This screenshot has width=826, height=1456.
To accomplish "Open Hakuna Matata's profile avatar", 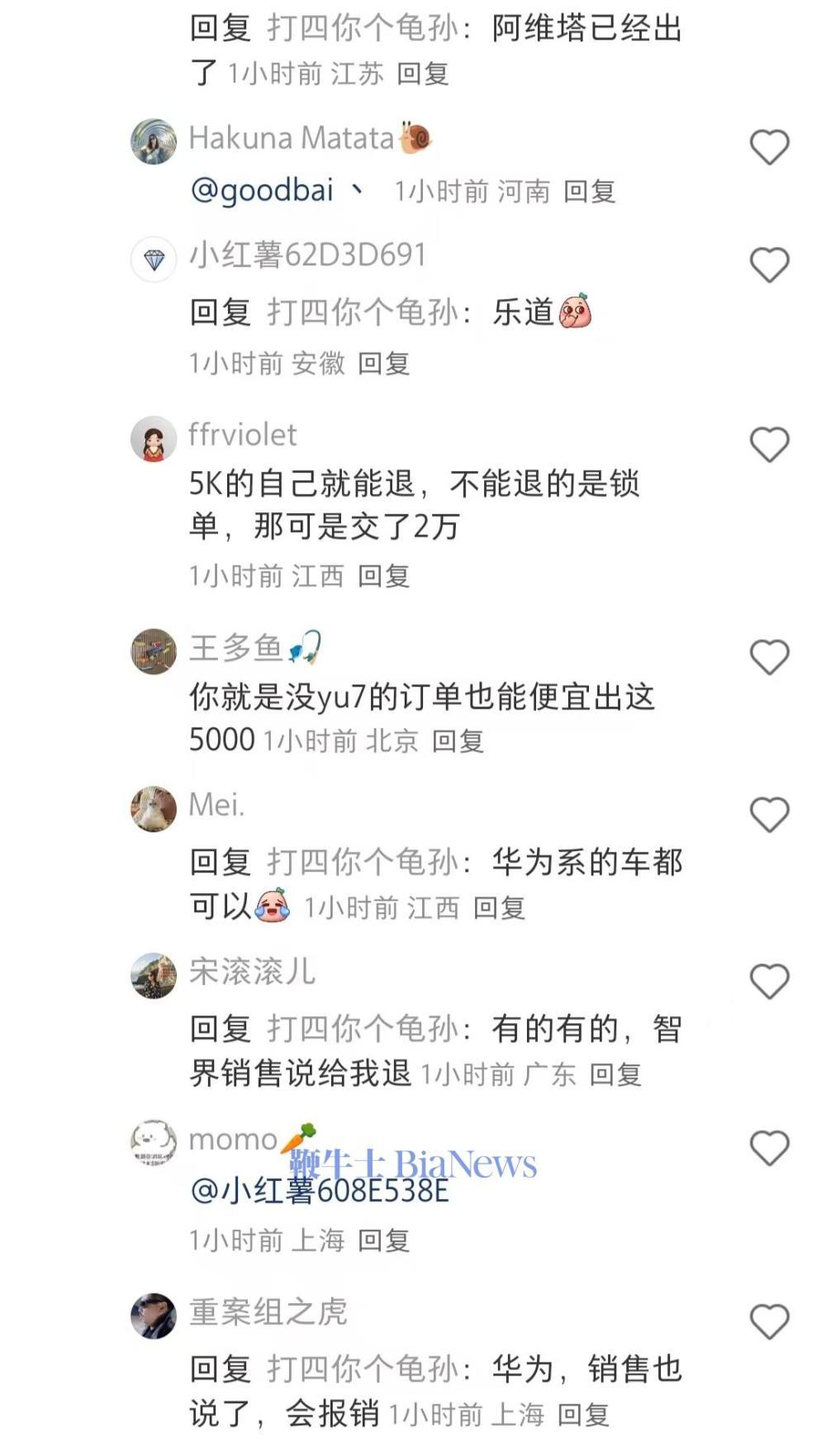I will click(154, 141).
